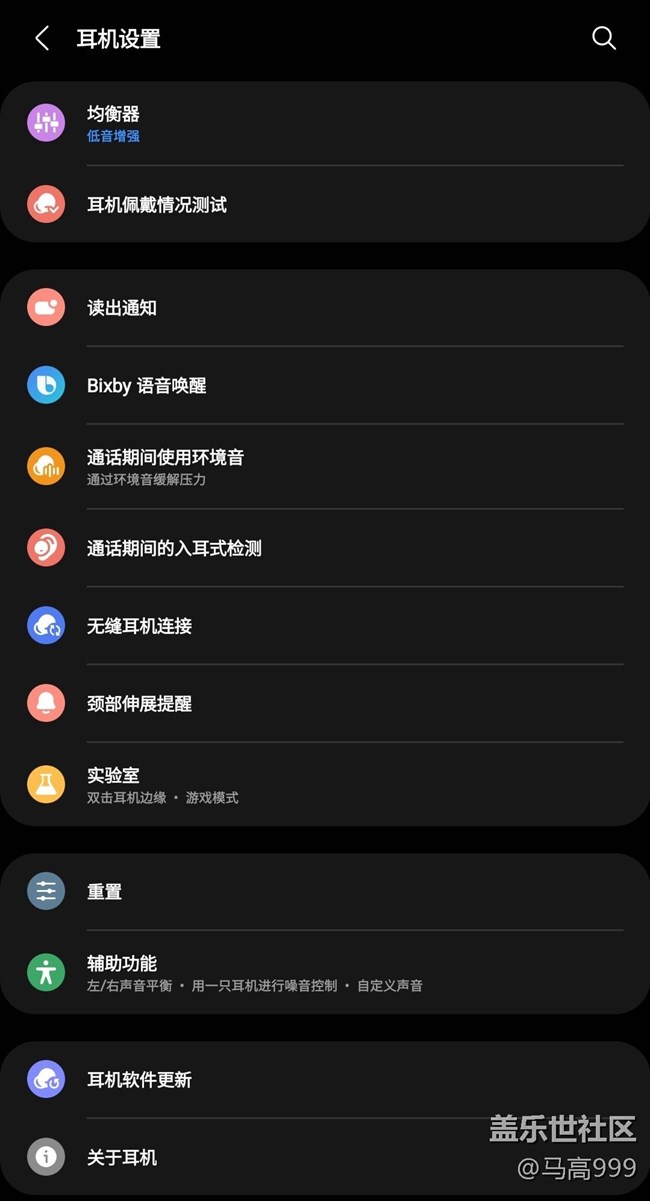Open Bixby 语音唤醒
The image size is (650, 1201).
point(324,385)
